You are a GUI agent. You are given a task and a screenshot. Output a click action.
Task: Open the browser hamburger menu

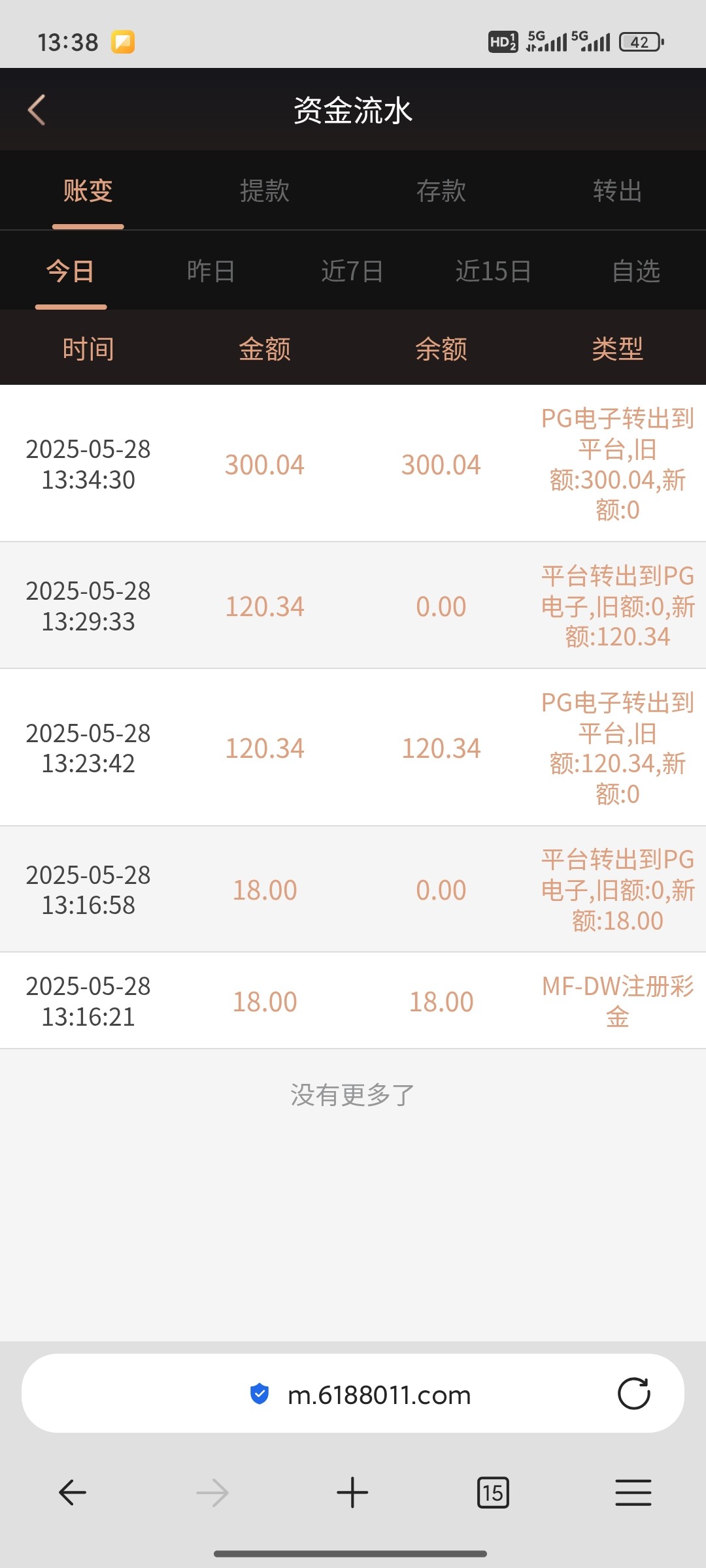(x=633, y=1493)
